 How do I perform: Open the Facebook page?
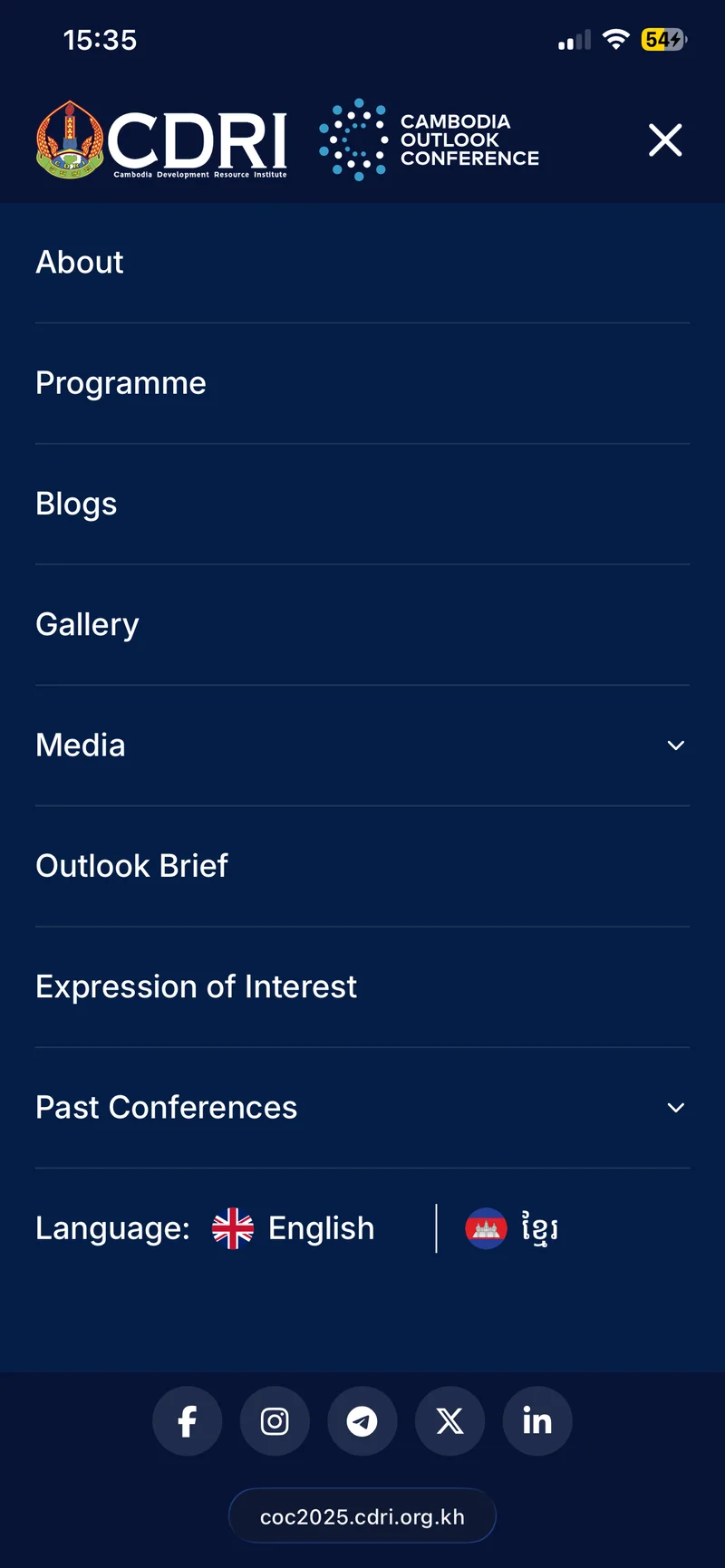188,1421
